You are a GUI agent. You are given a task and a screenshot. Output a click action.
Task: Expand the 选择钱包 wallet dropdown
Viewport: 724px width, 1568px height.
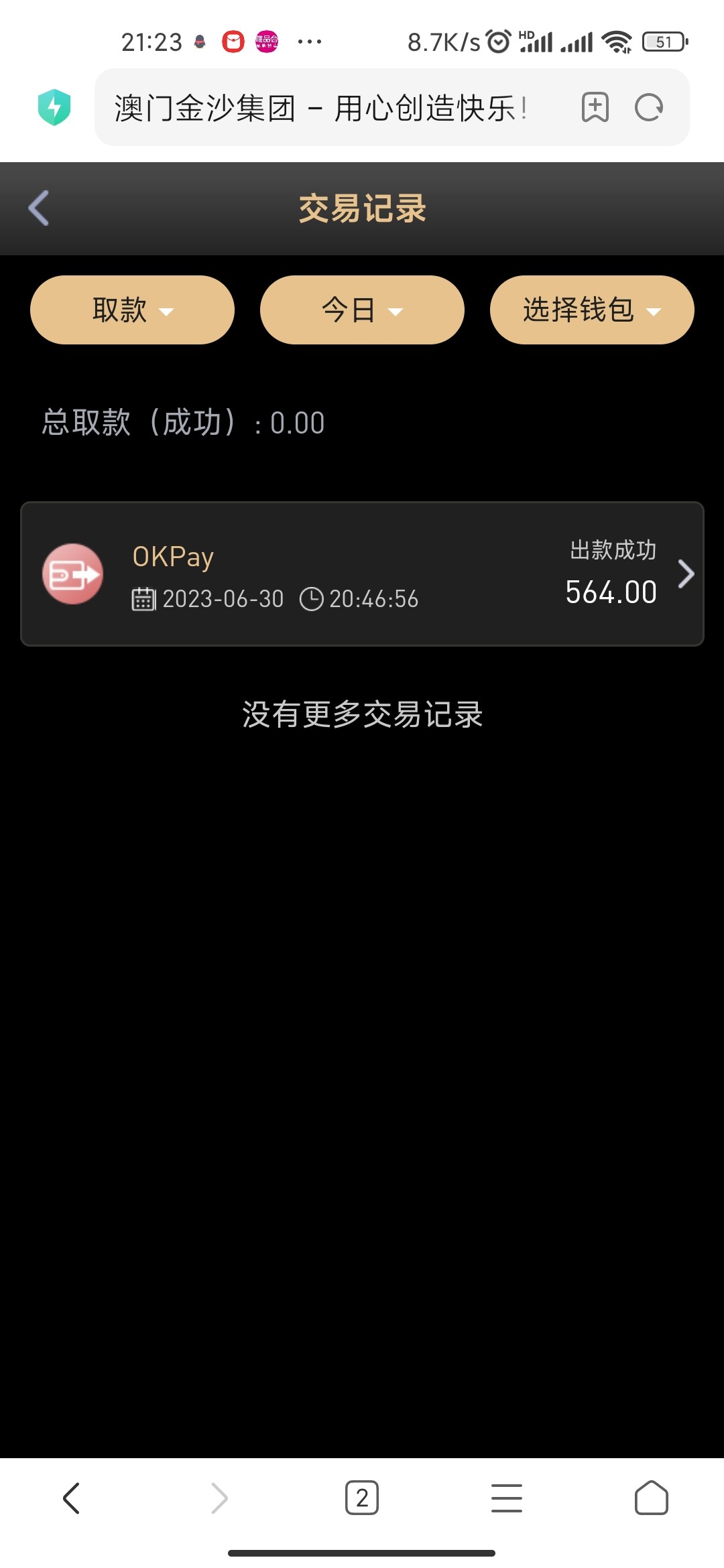[x=591, y=310]
